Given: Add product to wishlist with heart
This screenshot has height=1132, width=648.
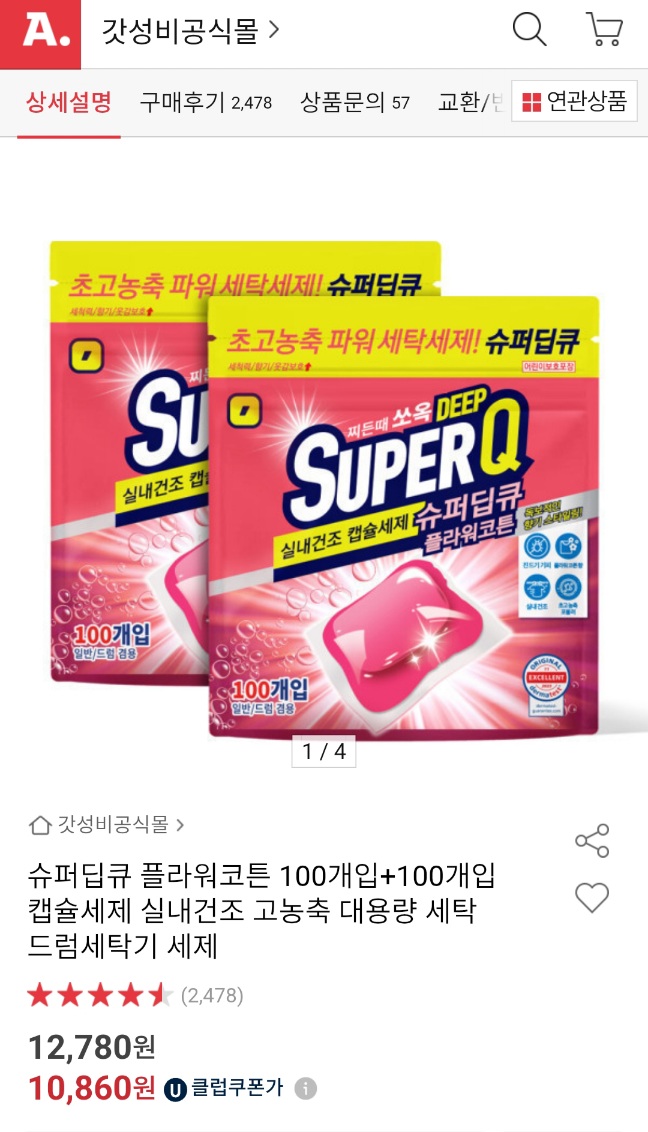Looking at the screenshot, I should click(x=592, y=897).
